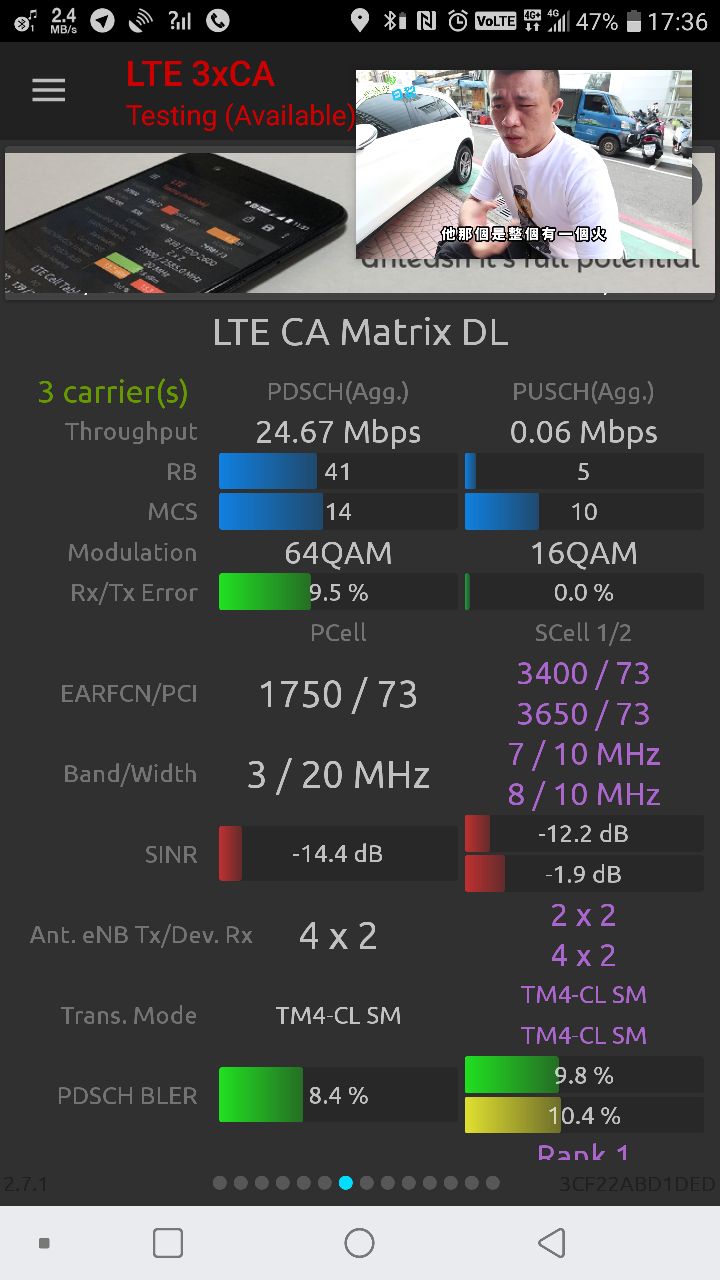
Task: Go back using the system back button
Action: (x=551, y=1242)
